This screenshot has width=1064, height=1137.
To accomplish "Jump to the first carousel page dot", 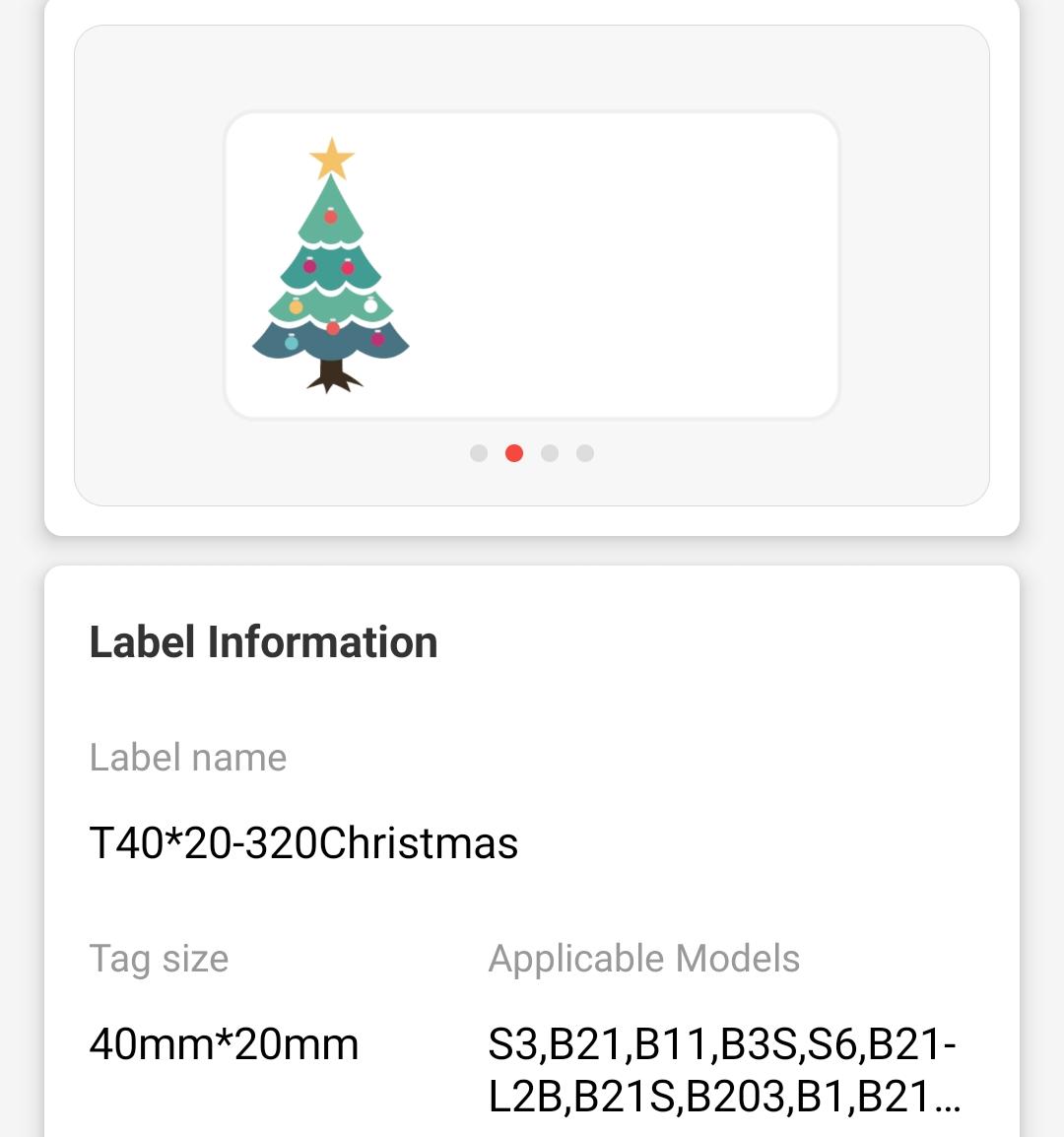I will click(x=479, y=453).
